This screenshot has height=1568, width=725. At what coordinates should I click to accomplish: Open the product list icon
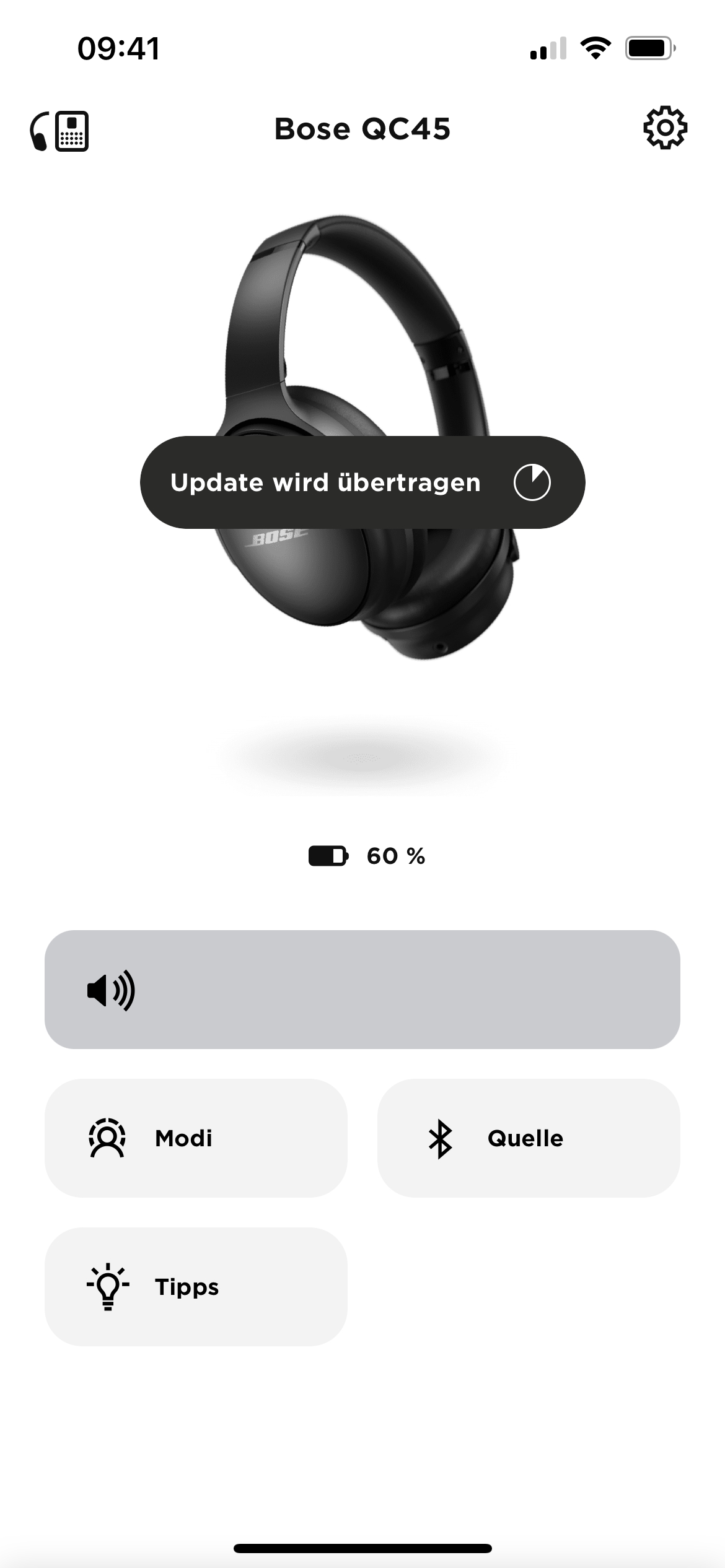[59, 131]
